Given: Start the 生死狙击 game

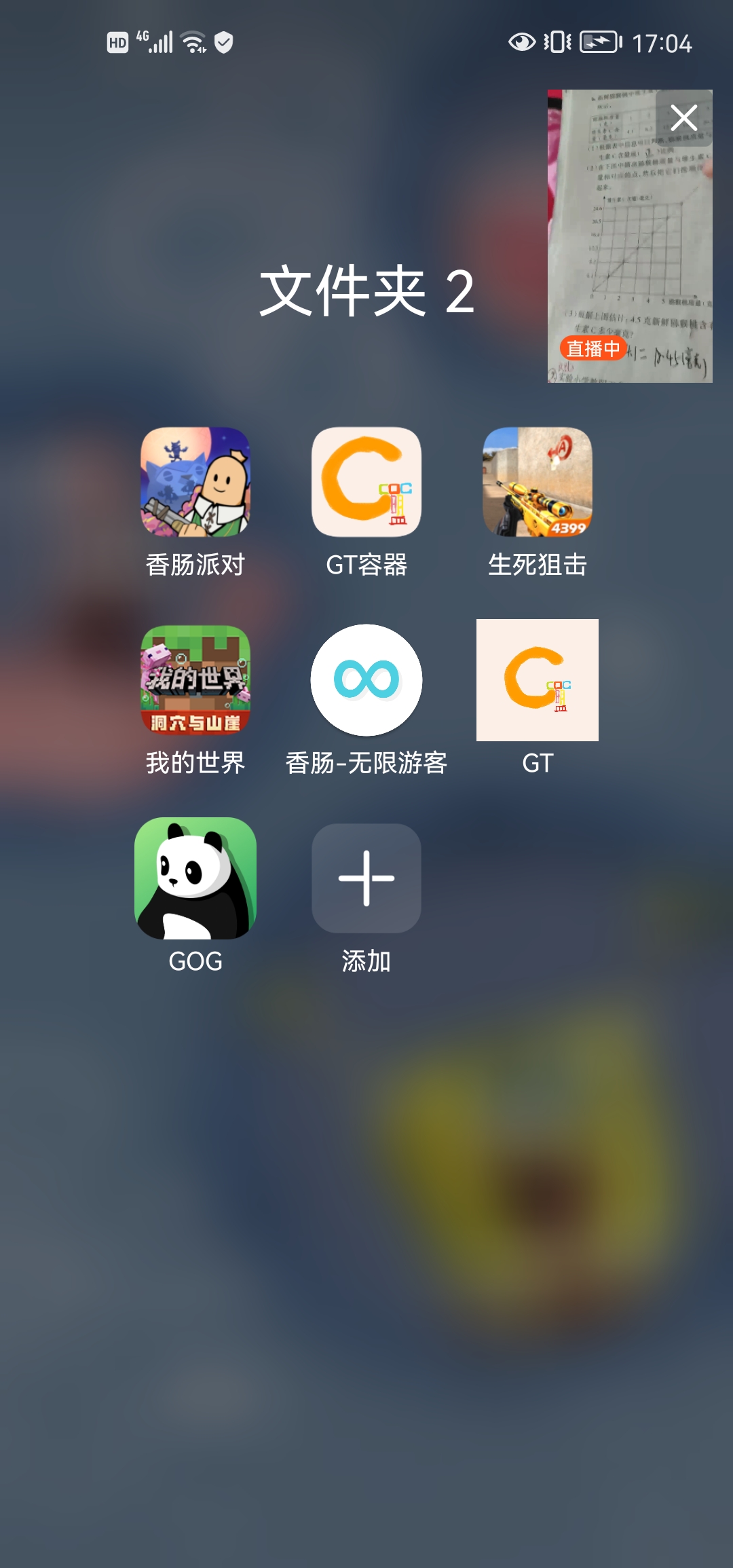Looking at the screenshot, I should coord(538,482).
